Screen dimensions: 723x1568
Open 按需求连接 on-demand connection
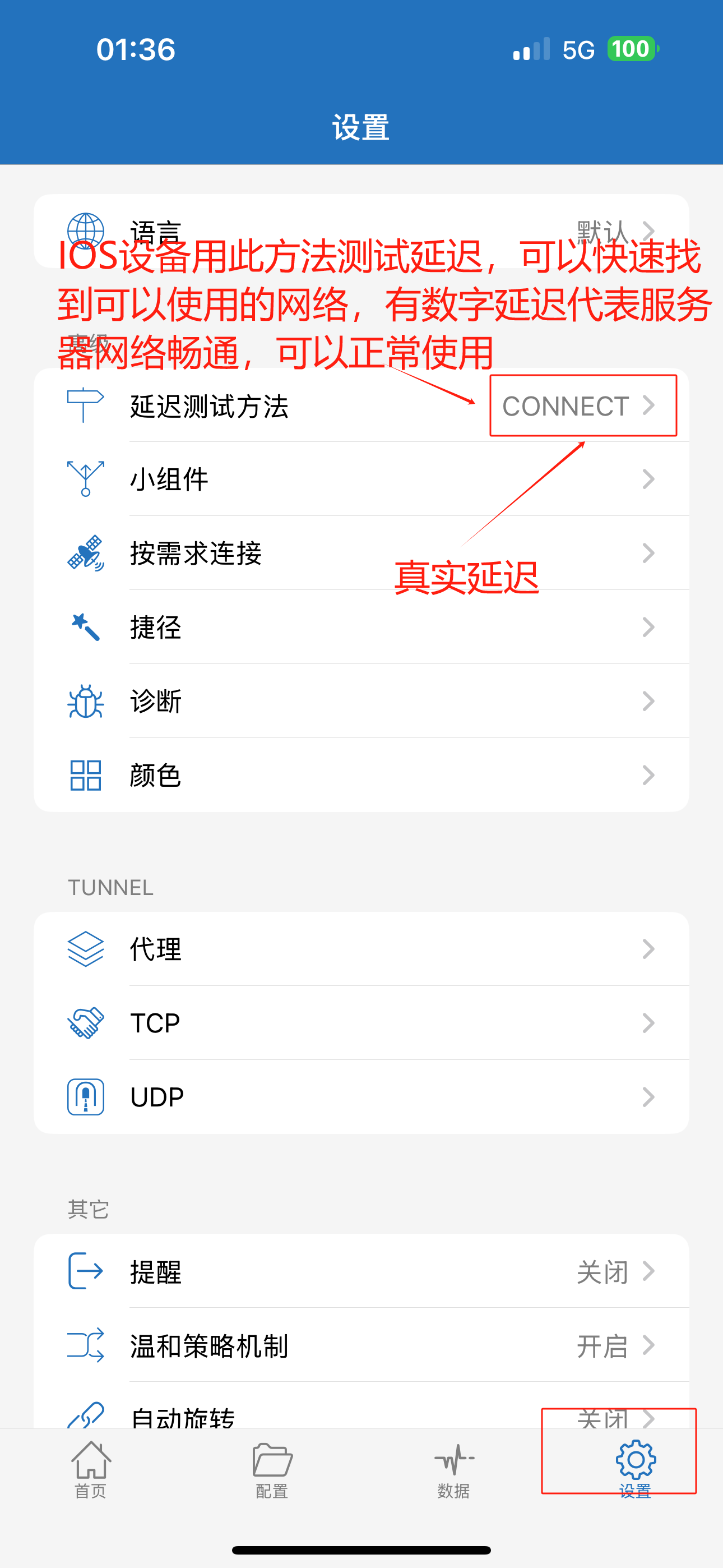coord(361,554)
